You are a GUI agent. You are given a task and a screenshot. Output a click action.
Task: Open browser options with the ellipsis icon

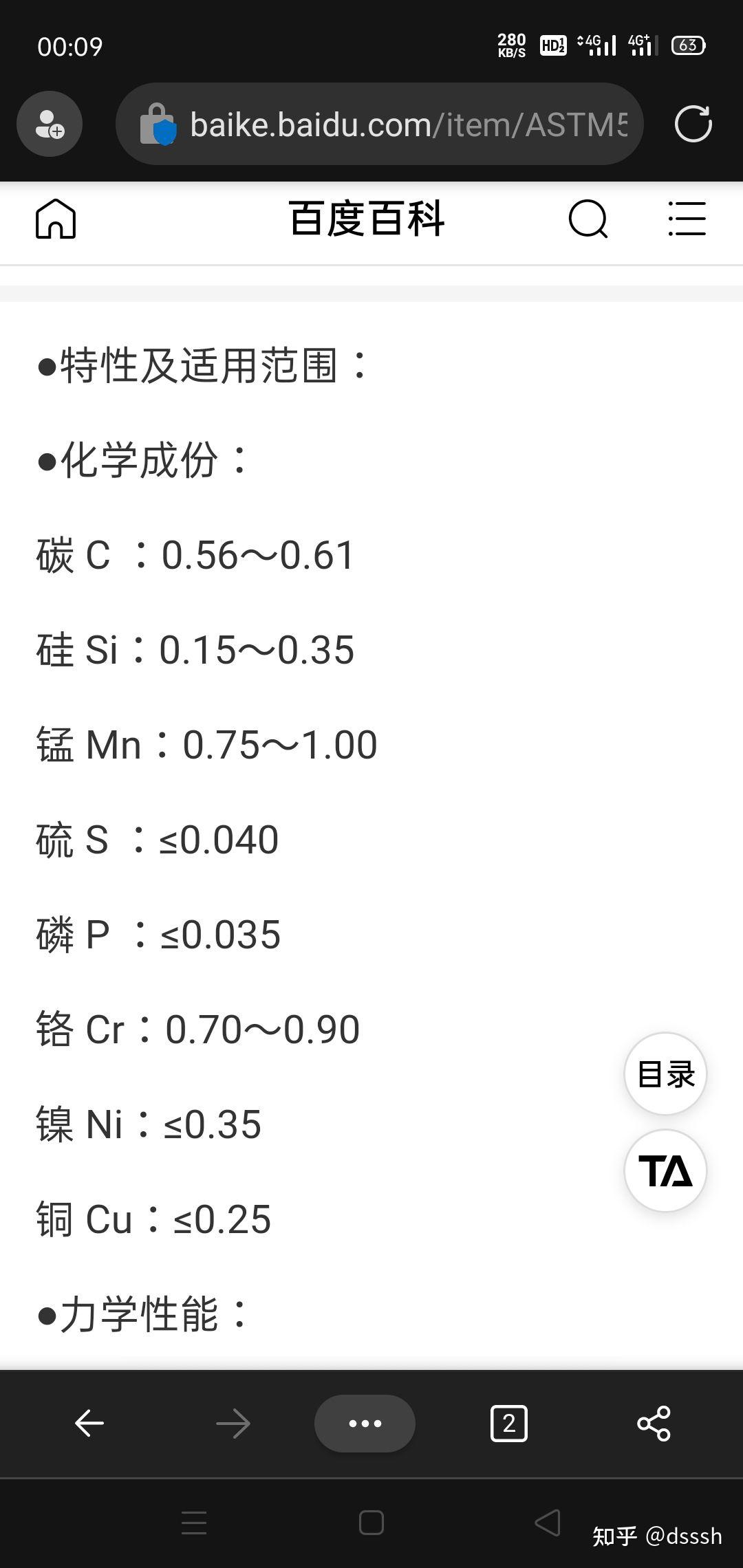click(x=365, y=1424)
